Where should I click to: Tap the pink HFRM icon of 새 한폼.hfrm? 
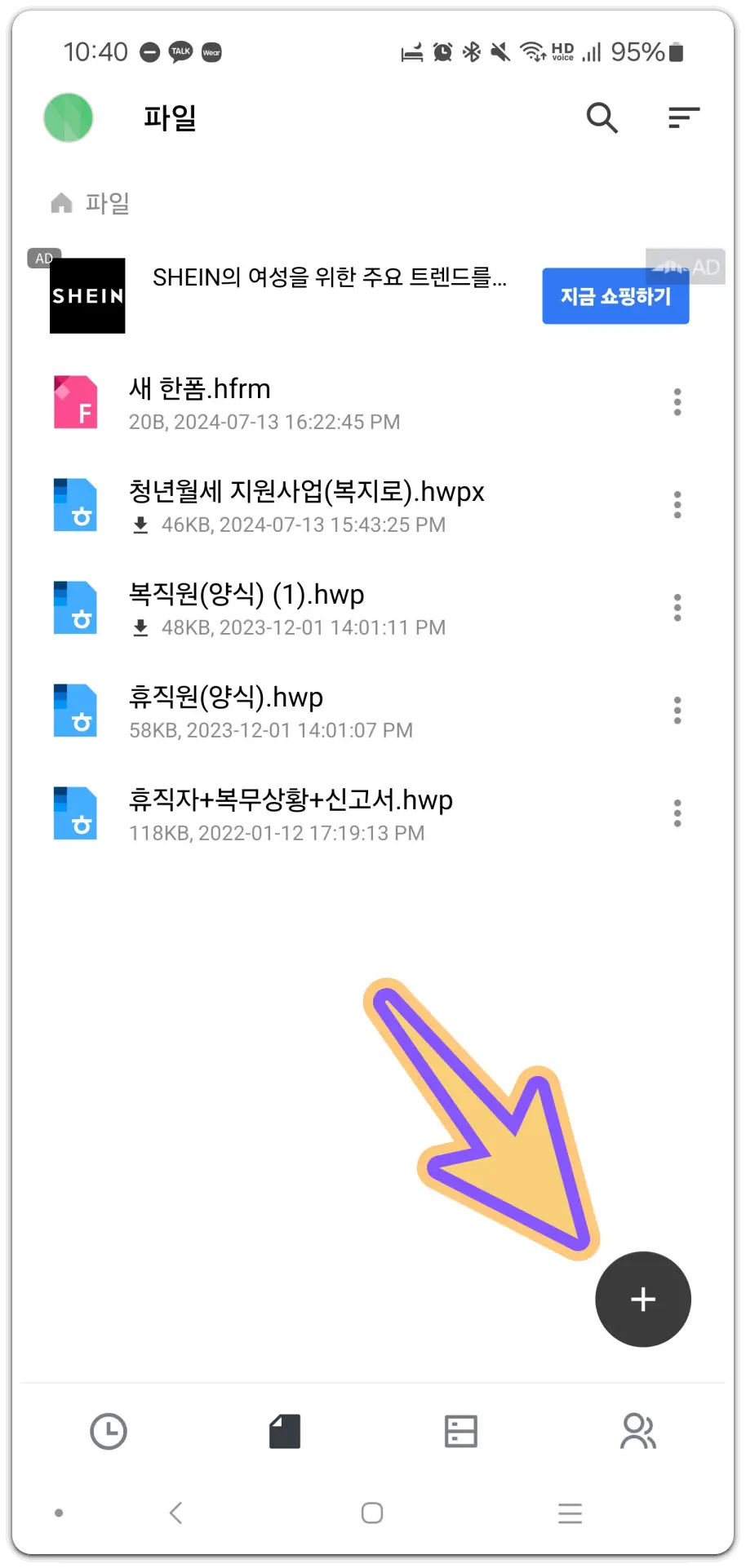click(x=75, y=401)
